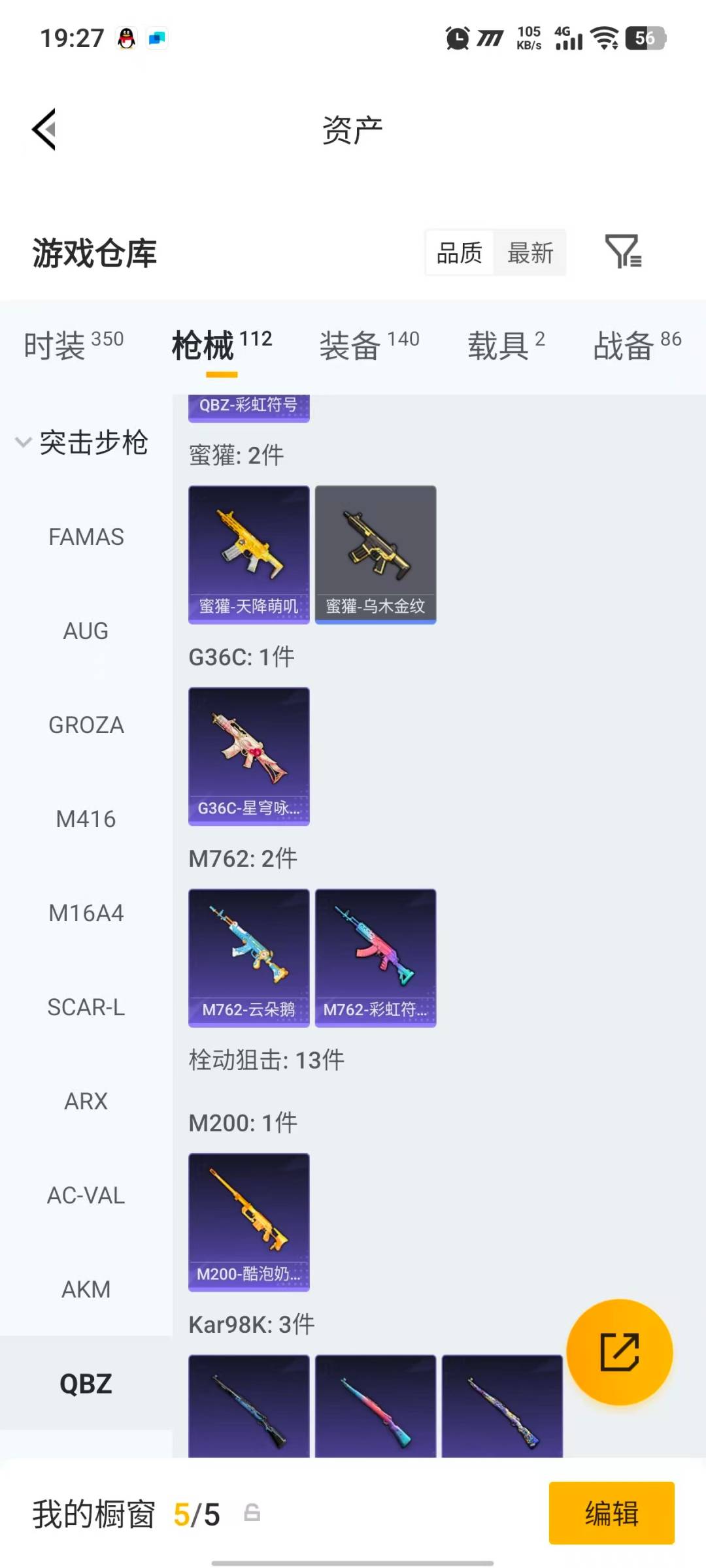Select AC-VAL in the weapon sidebar
This screenshot has width=706, height=1568.
tap(86, 1195)
